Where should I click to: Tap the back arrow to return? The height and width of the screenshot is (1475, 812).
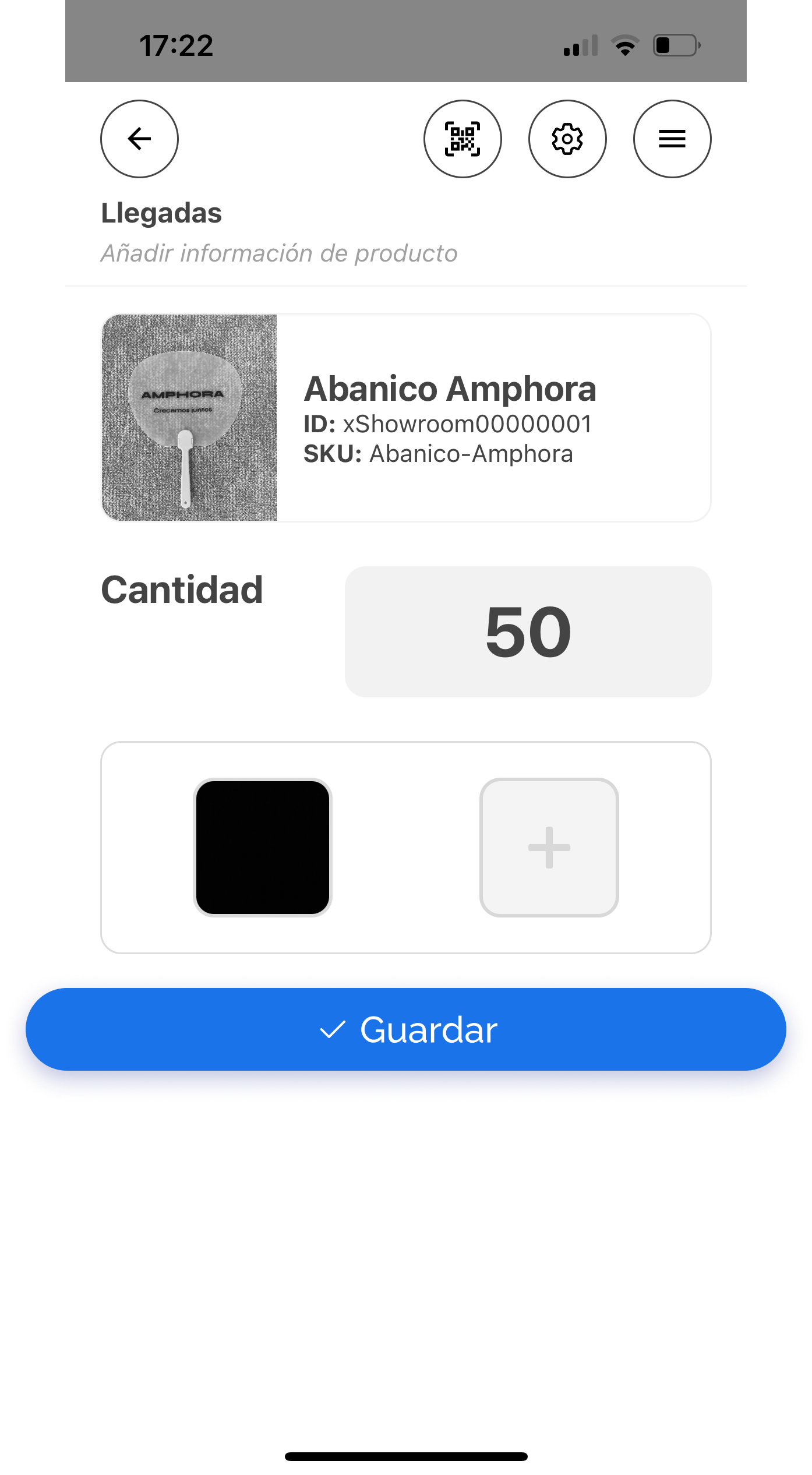[139, 139]
